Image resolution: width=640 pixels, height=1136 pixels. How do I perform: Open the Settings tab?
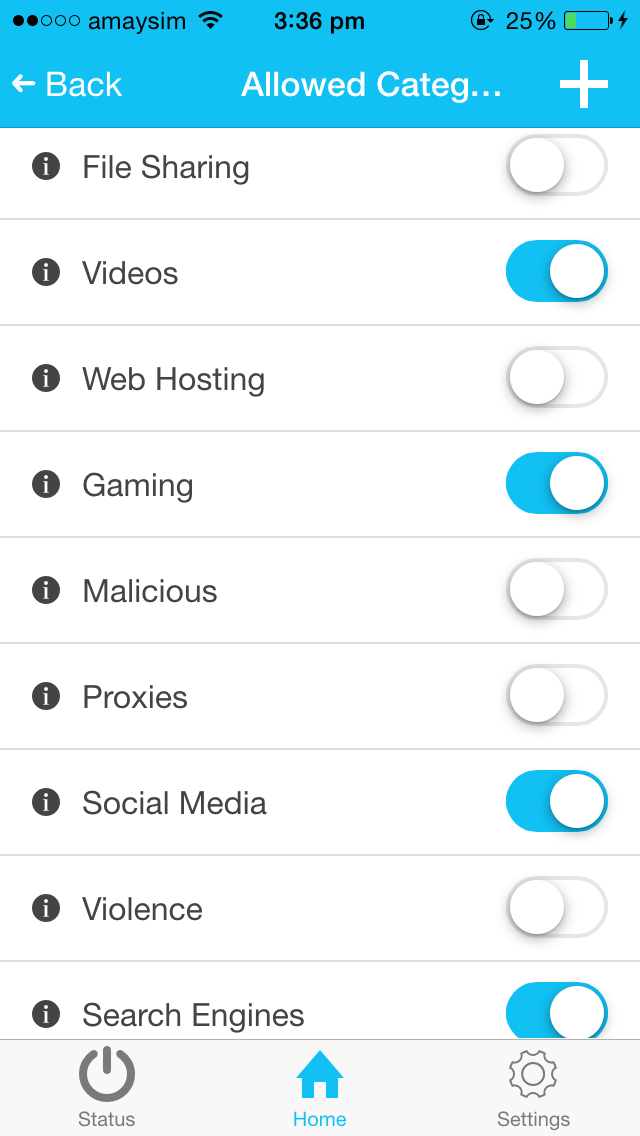coord(533,1088)
